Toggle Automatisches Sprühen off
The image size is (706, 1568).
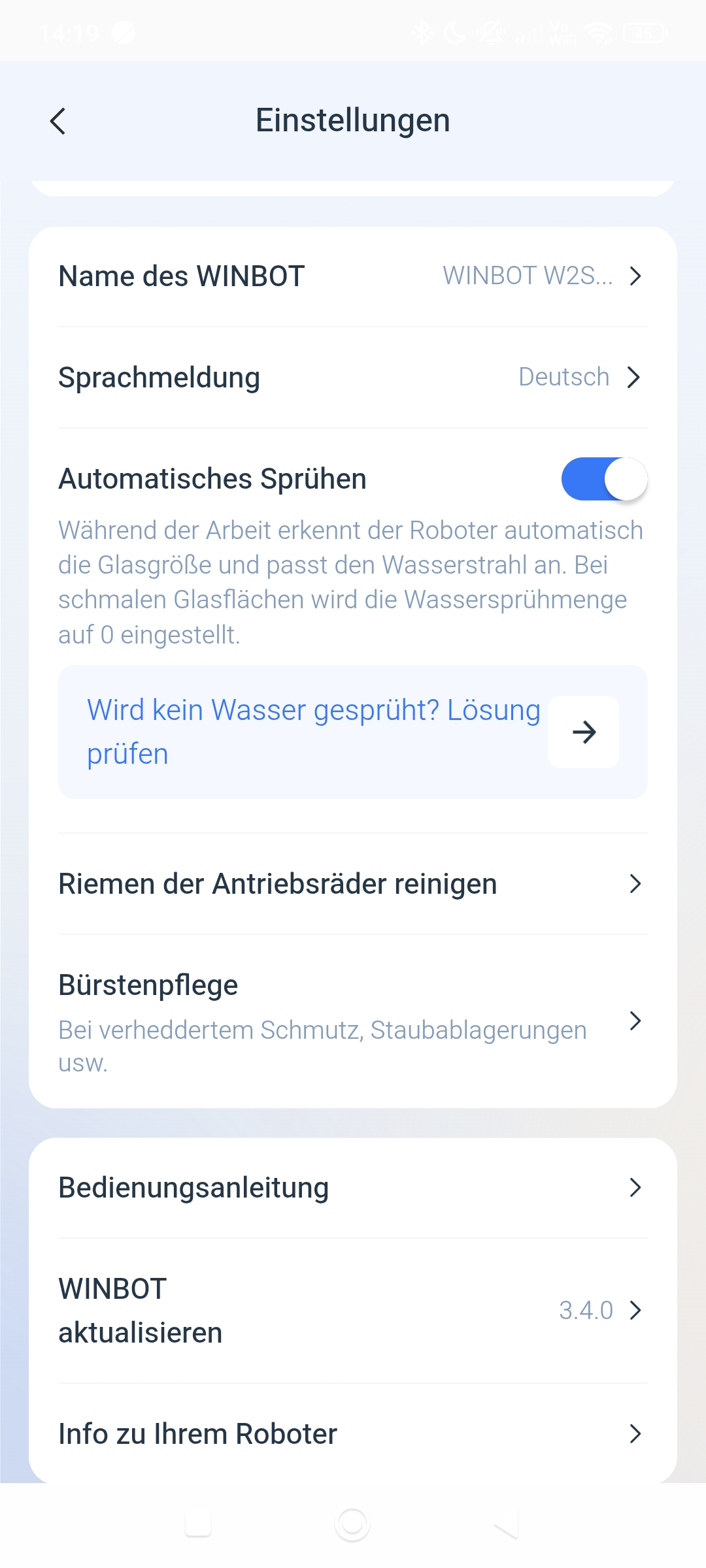[603, 479]
